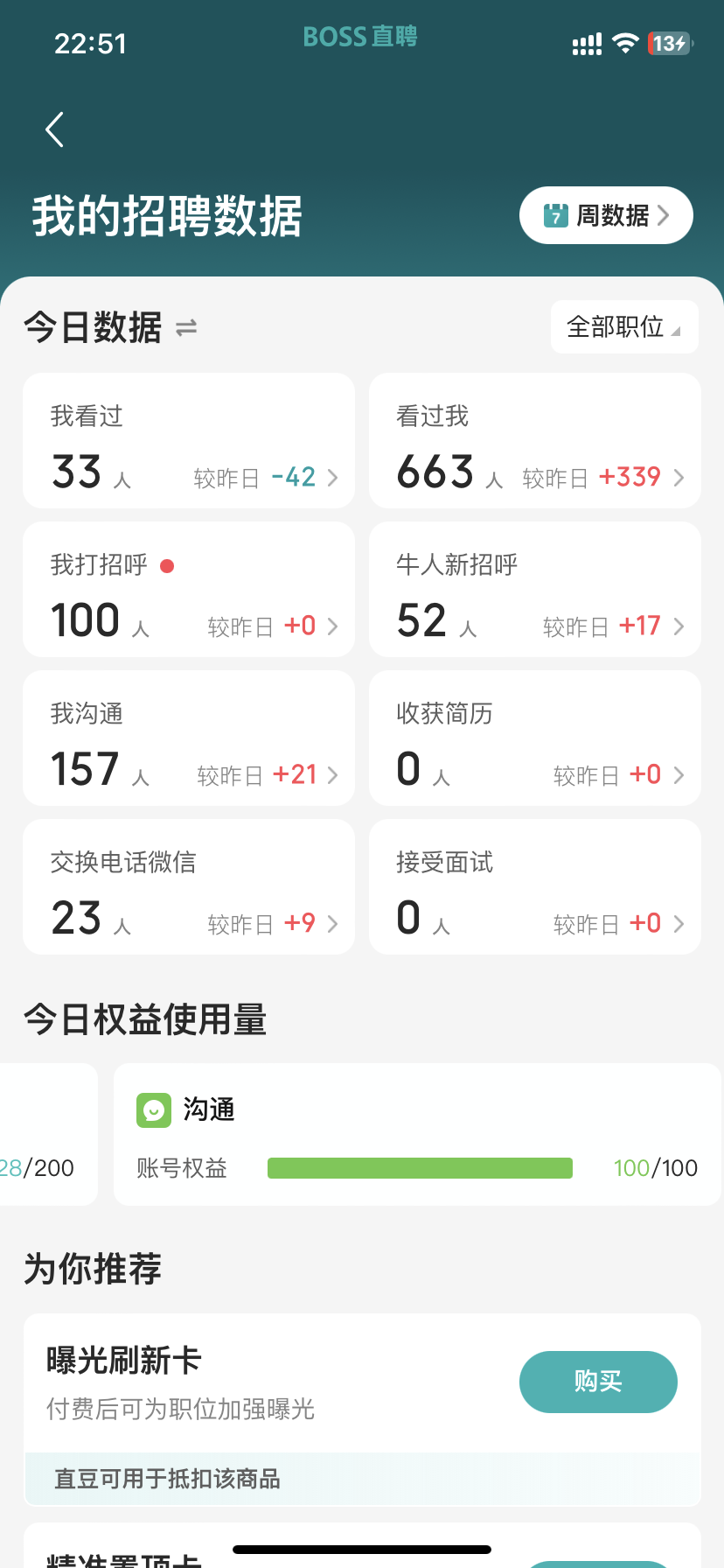Open the 全部职位 position filter dropdown

coord(623,326)
